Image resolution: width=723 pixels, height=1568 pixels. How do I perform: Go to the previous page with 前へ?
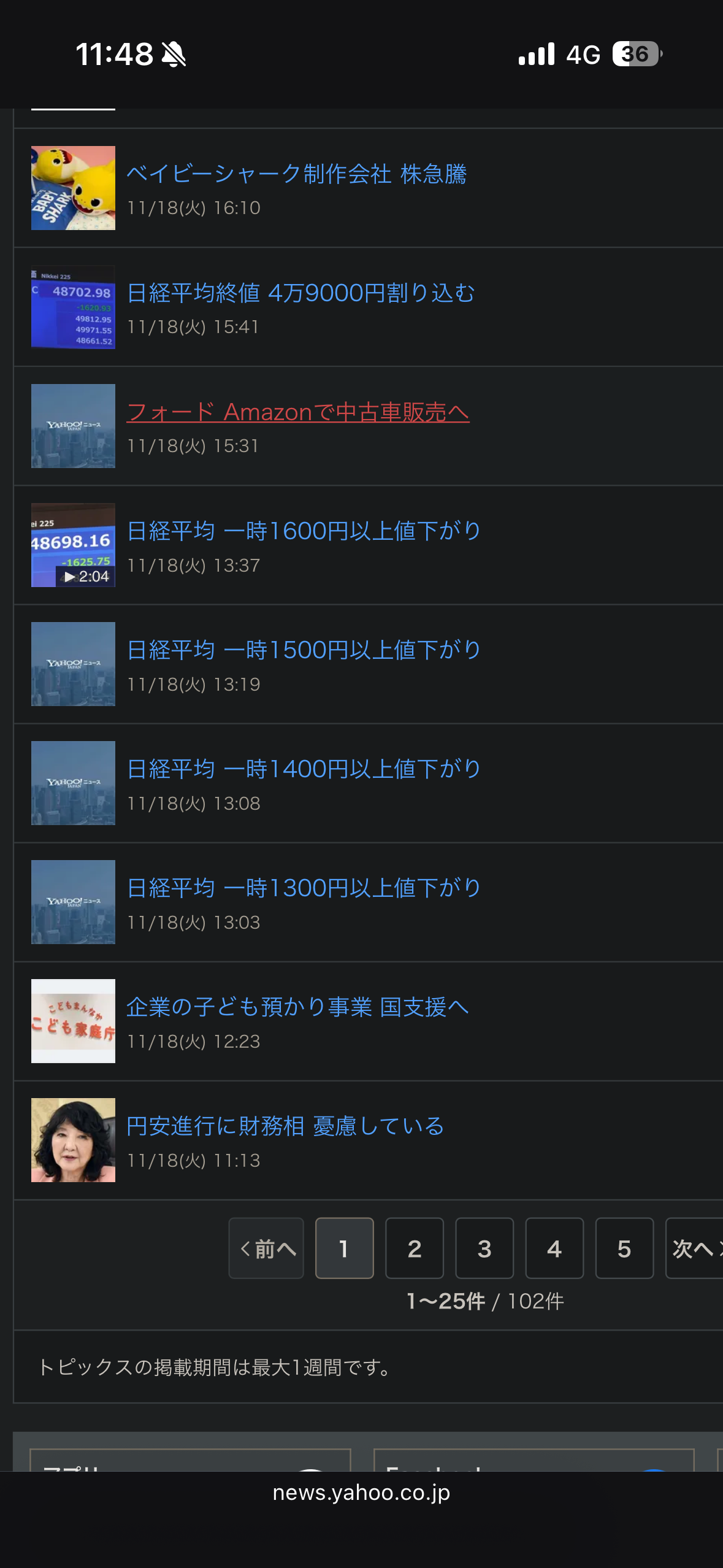pyautogui.click(x=266, y=1248)
